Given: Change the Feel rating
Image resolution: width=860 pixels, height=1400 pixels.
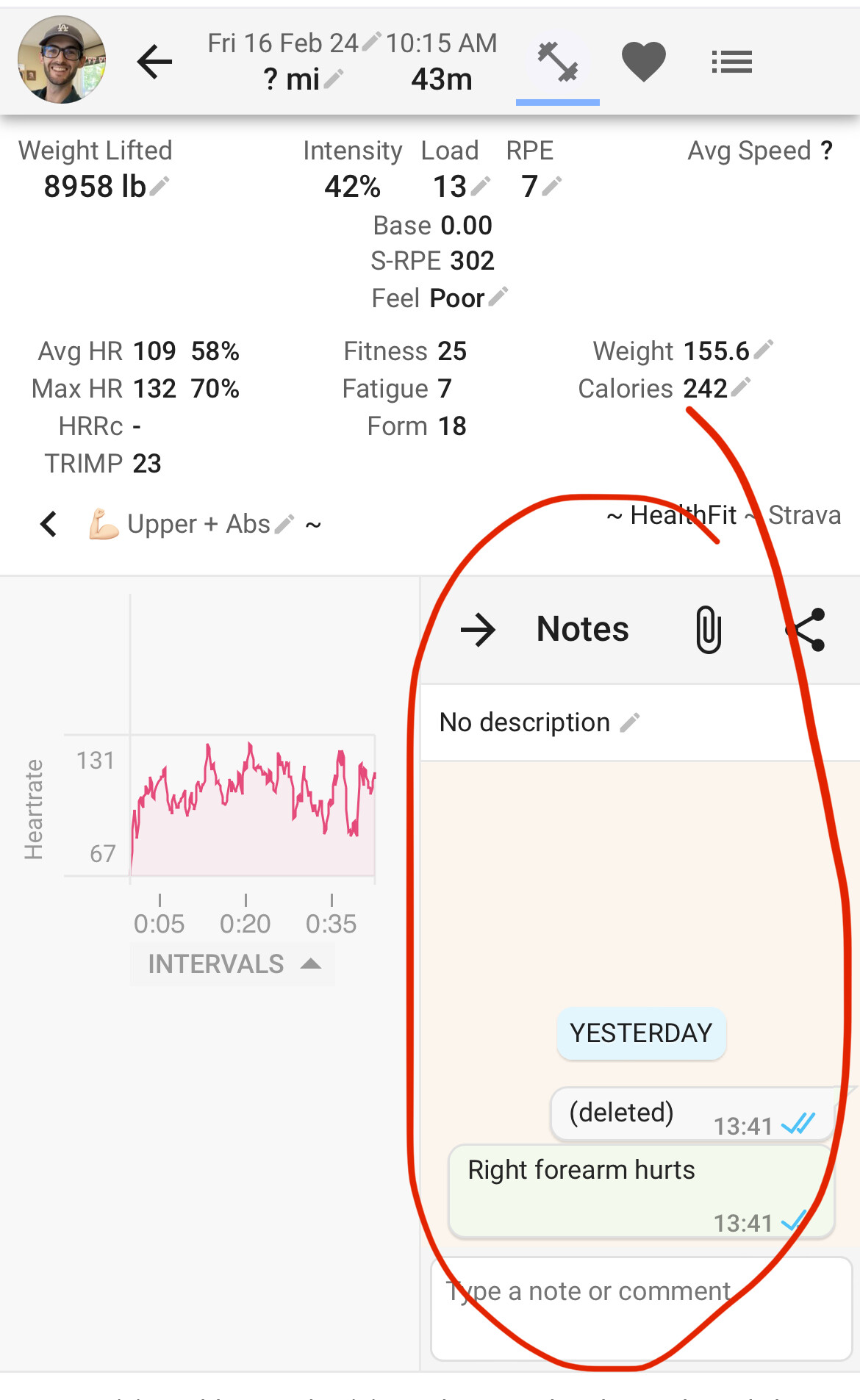Looking at the screenshot, I should 498,297.
